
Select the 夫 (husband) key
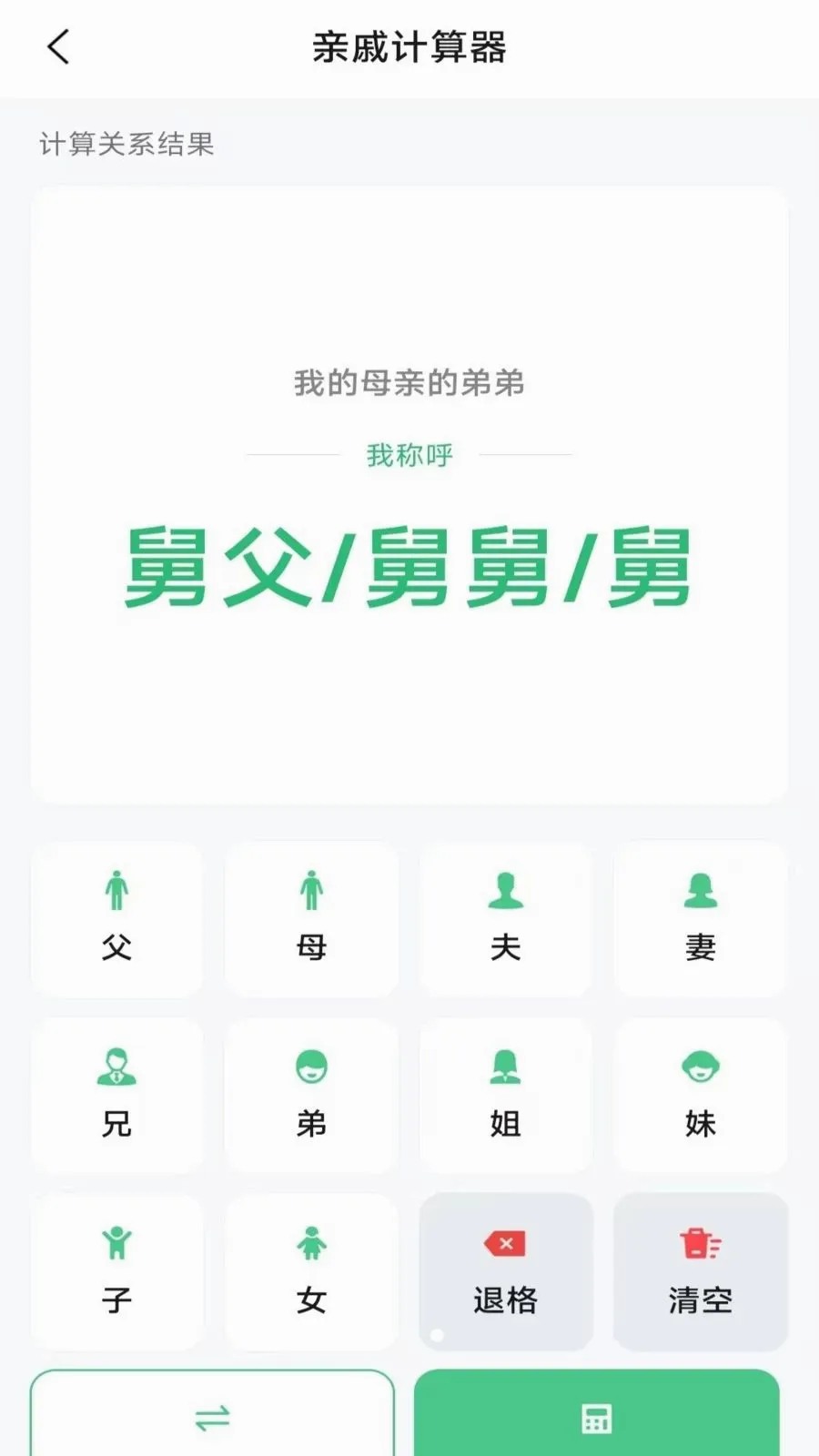click(506, 919)
